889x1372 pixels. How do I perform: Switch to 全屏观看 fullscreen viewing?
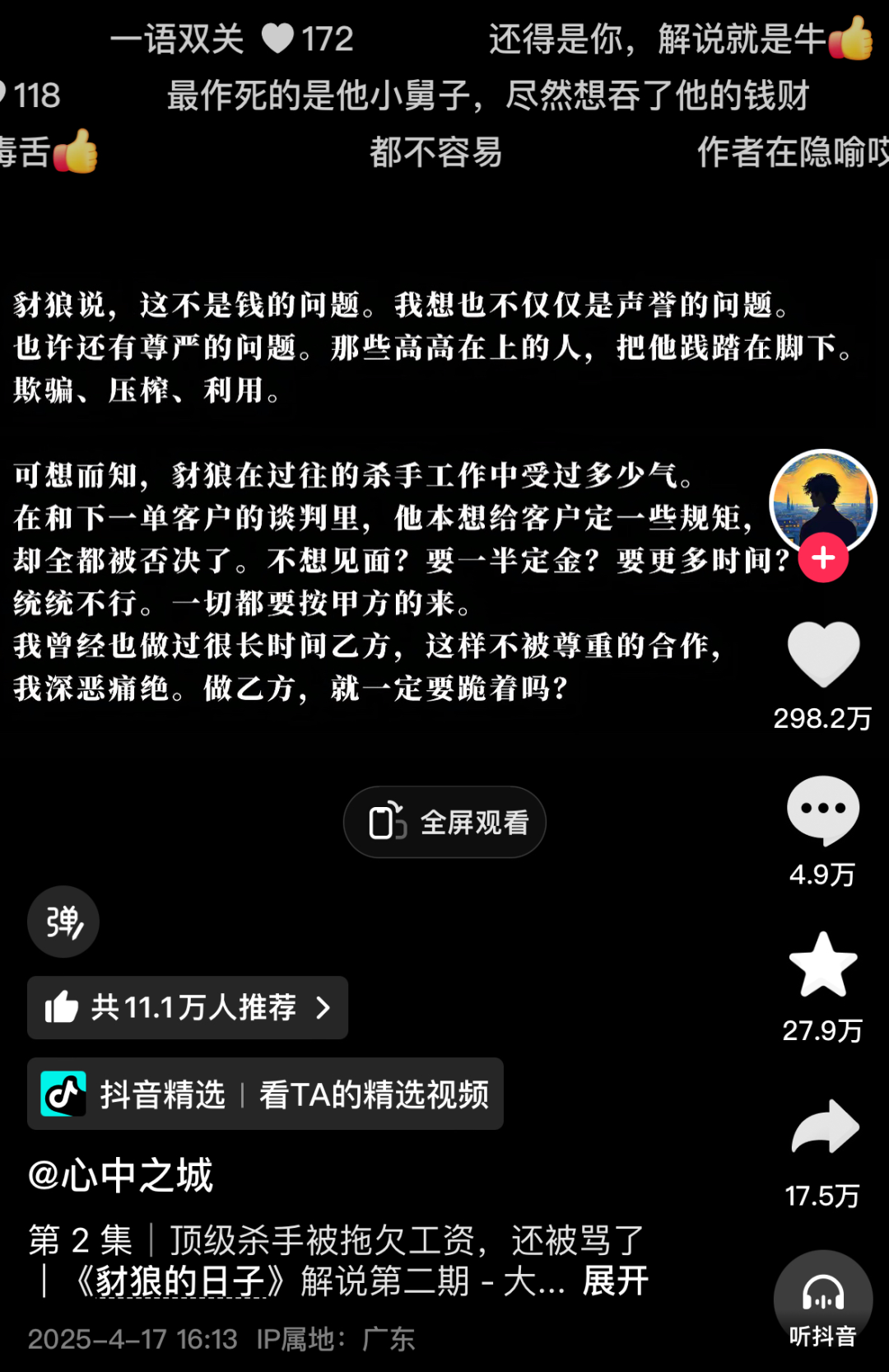pyautogui.click(x=444, y=822)
